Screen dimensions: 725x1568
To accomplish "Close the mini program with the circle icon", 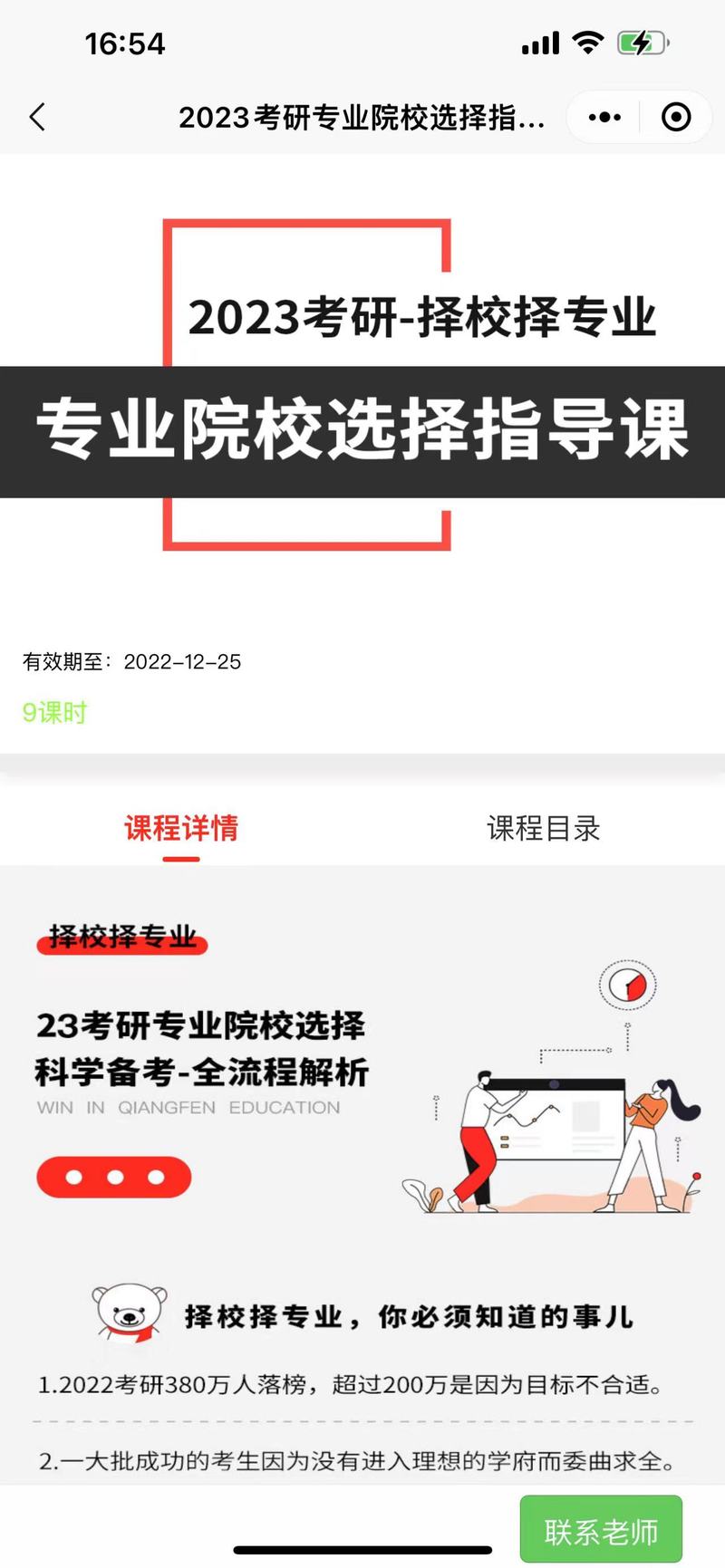I will [676, 117].
